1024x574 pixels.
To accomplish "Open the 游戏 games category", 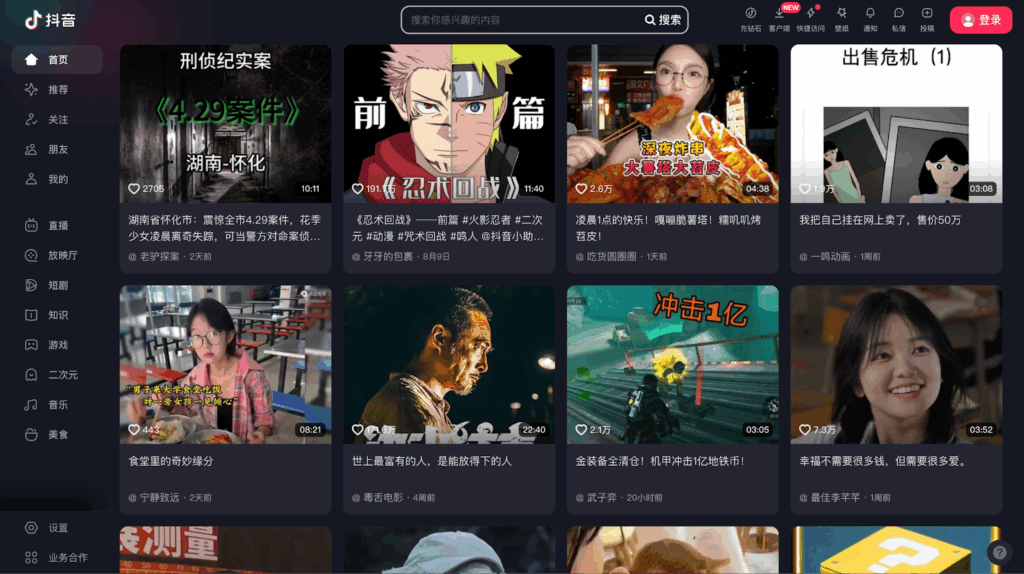I will [x=57, y=345].
